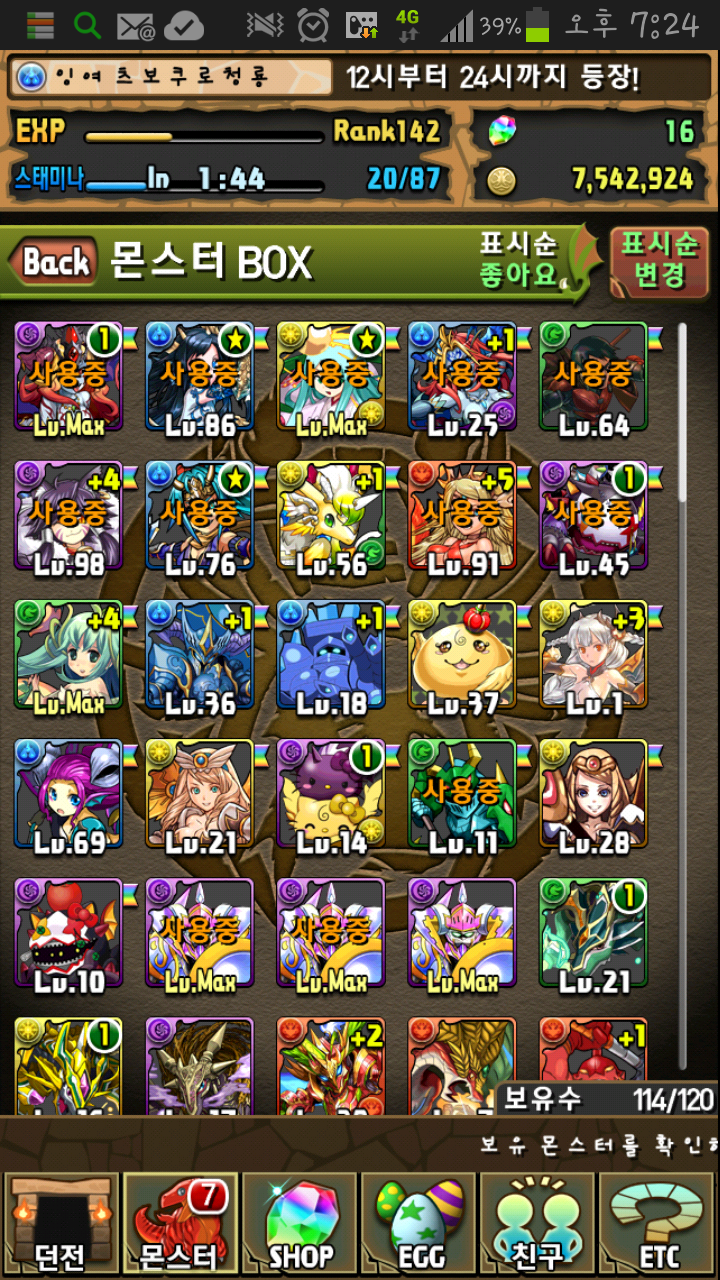720x1280 pixels.
Task: Switch to the 던전 tab
Action: [60, 1224]
